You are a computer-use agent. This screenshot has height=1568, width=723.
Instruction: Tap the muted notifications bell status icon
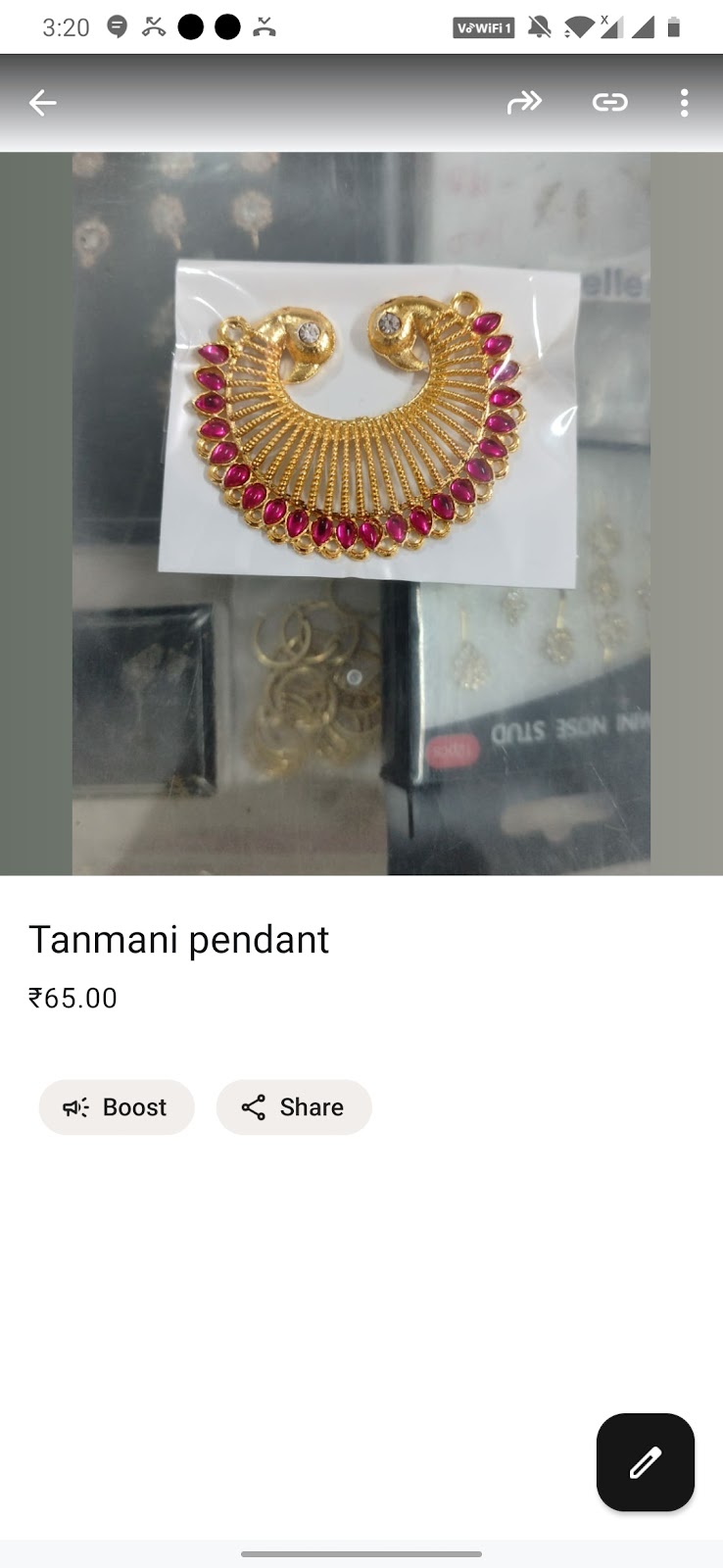(x=537, y=27)
